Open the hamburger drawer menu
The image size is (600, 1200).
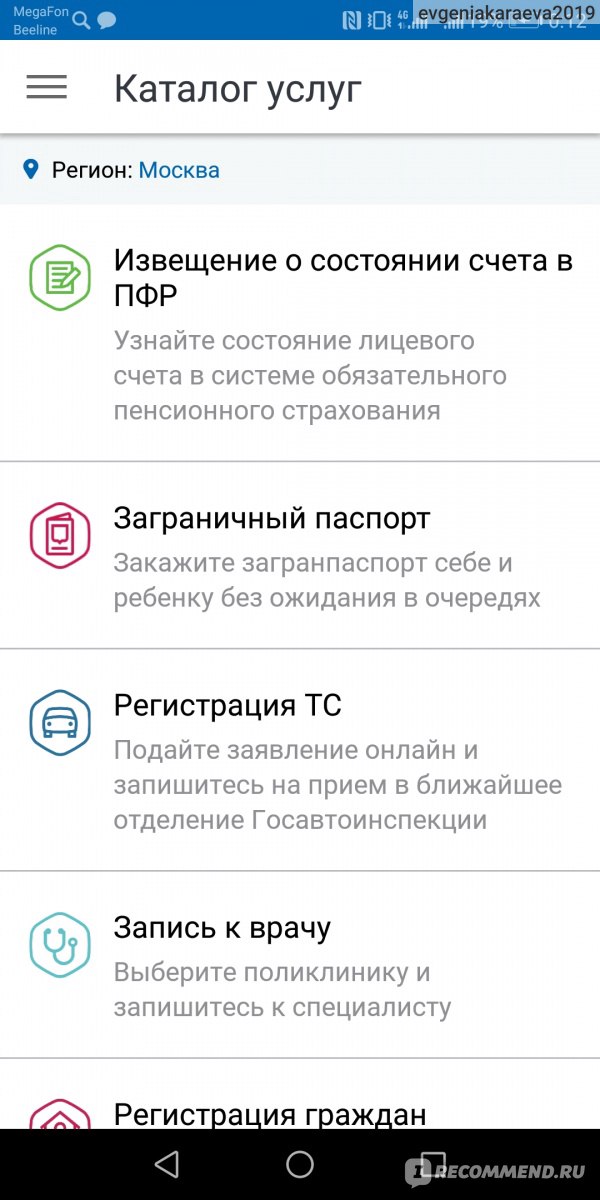point(46,87)
